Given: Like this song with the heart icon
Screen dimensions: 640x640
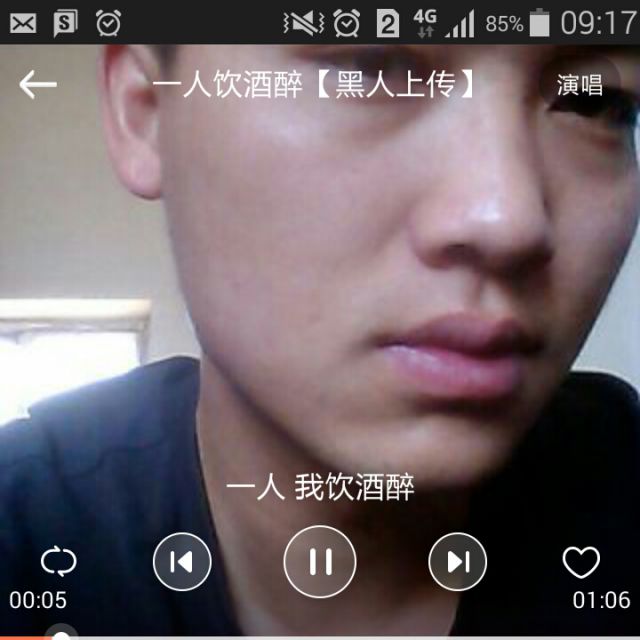Looking at the screenshot, I should (x=581, y=562).
